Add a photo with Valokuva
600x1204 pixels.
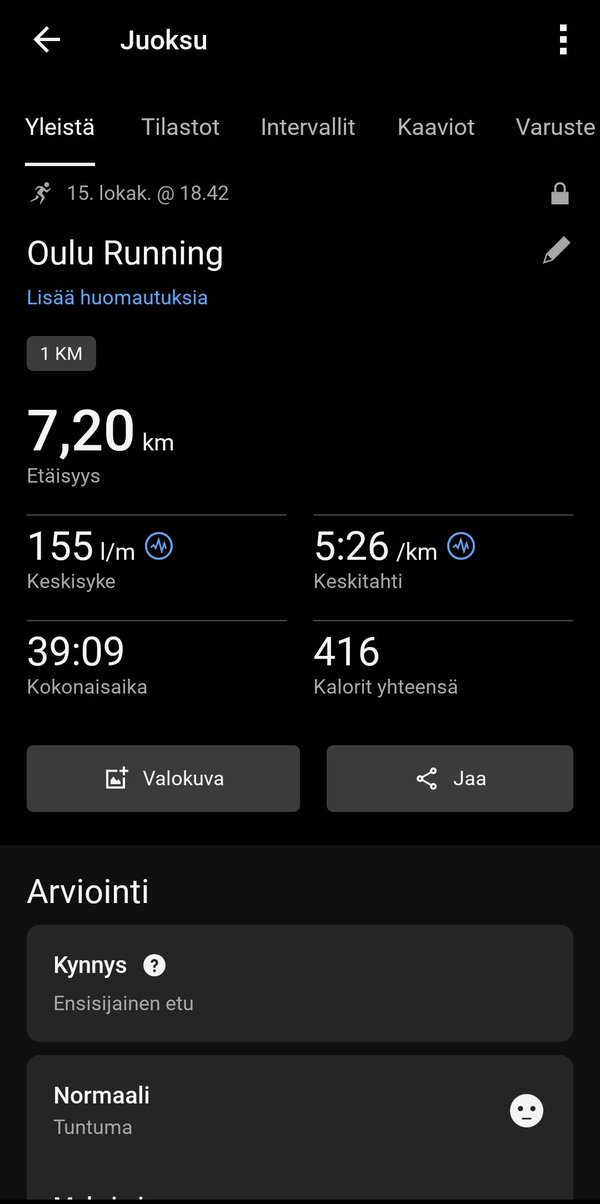(x=163, y=778)
